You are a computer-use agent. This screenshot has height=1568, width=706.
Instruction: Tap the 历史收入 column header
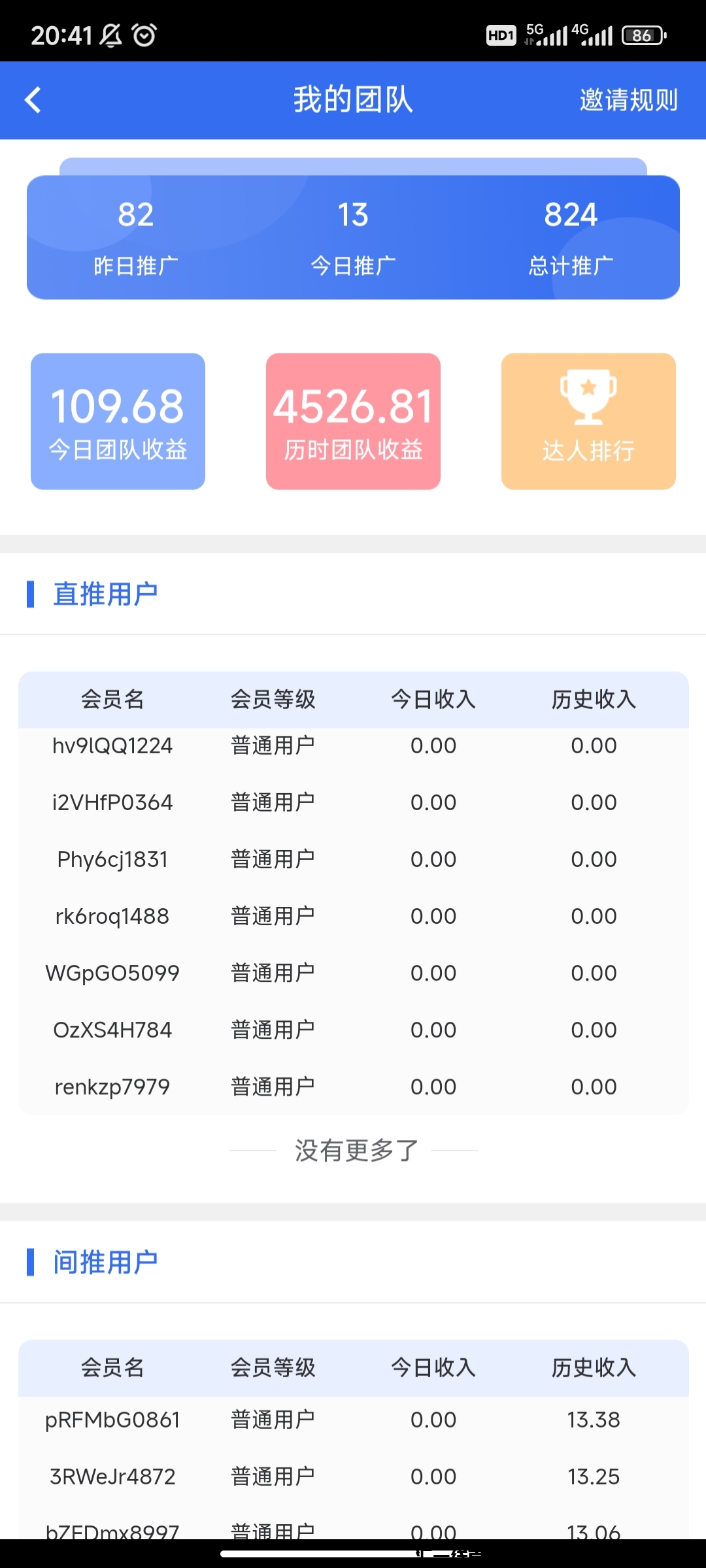click(x=594, y=698)
